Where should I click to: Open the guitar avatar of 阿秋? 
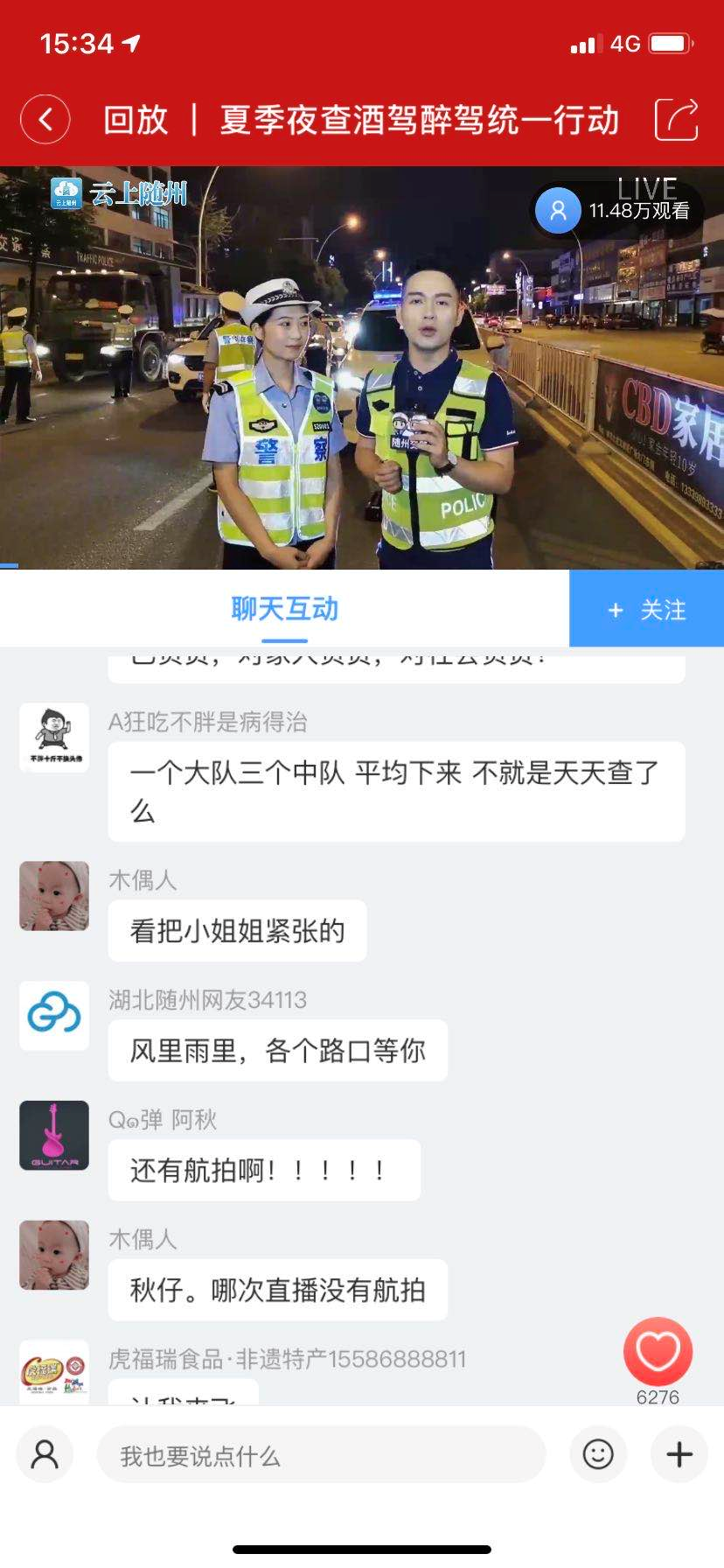[x=54, y=1136]
